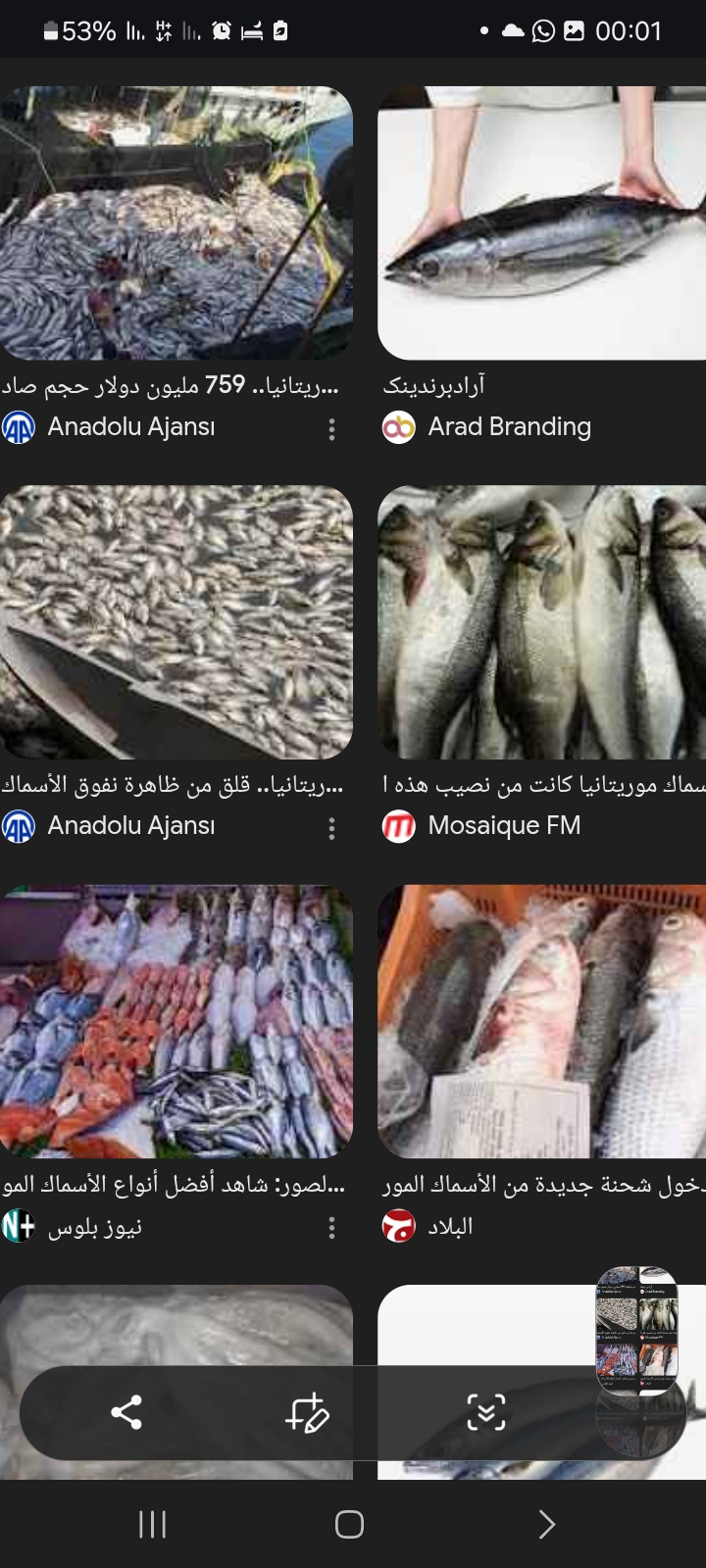Edit the captured screenshot
Viewport: 706px width, 1568px height.
click(x=306, y=1412)
